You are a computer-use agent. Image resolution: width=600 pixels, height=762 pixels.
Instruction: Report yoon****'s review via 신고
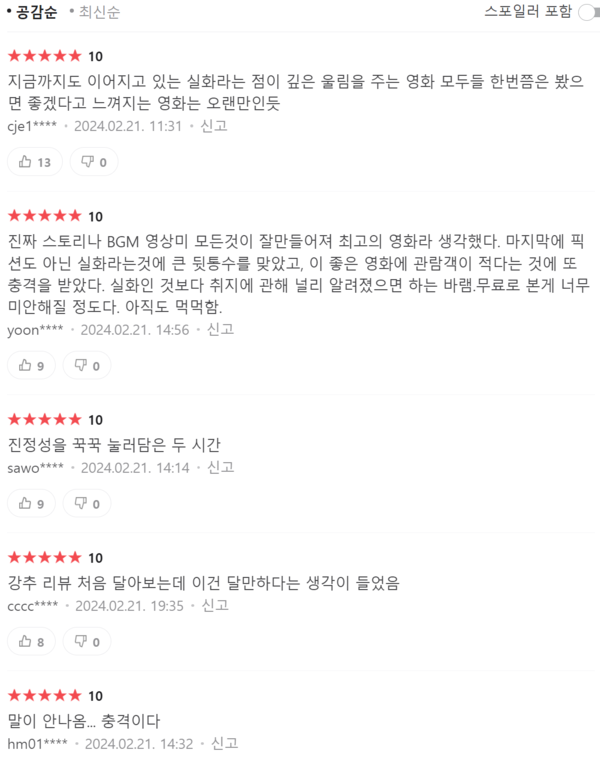pyautogui.click(x=220, y=329)
